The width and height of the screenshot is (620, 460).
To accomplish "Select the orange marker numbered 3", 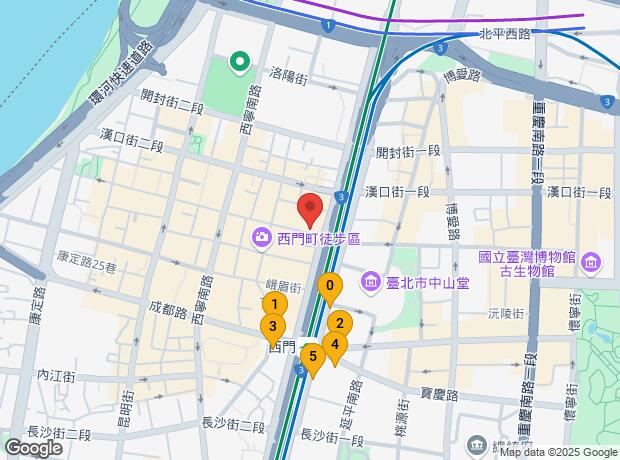I will point(271,326).
